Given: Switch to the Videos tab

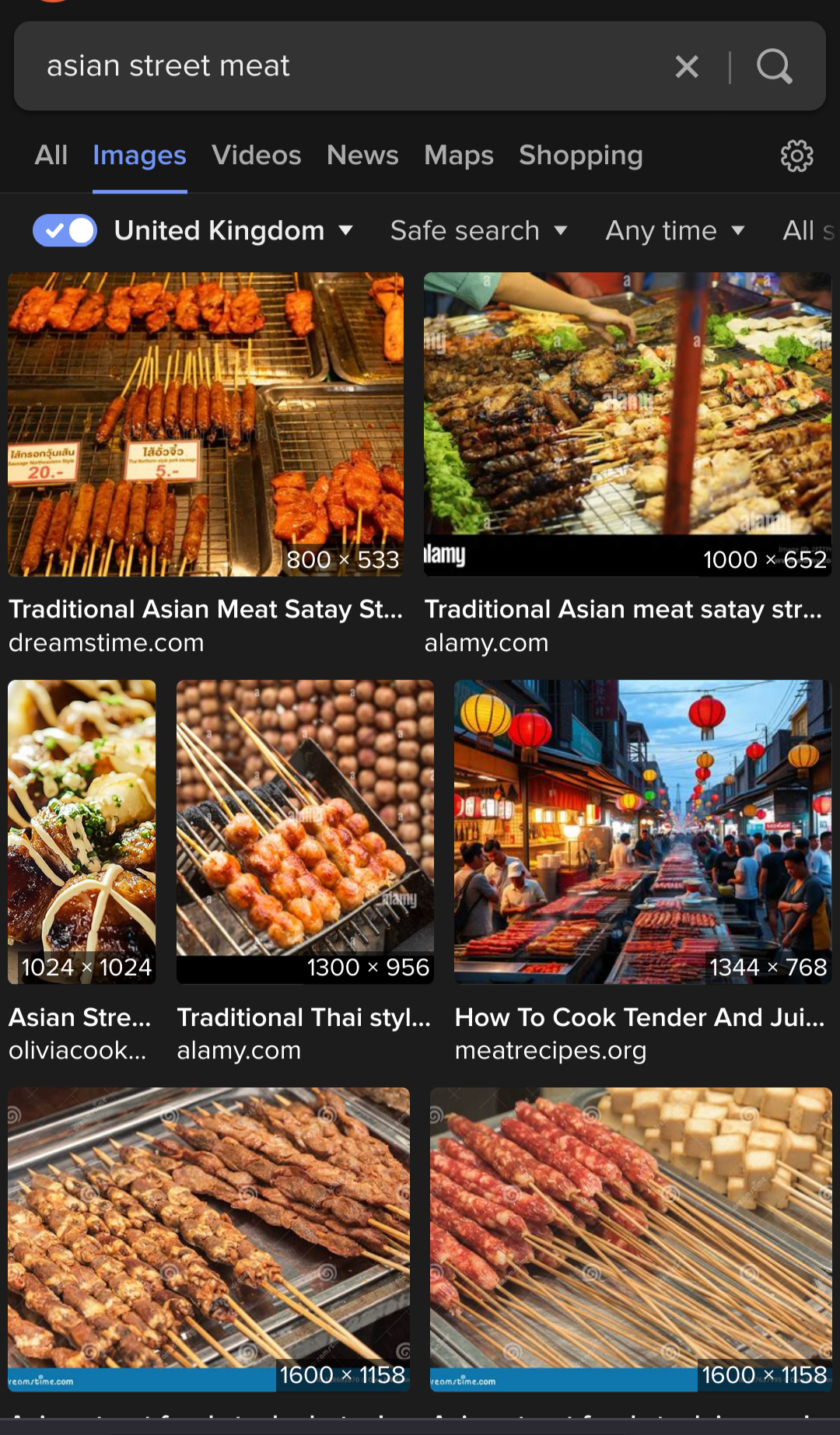Looking at the screenshot, I should 257,156.
